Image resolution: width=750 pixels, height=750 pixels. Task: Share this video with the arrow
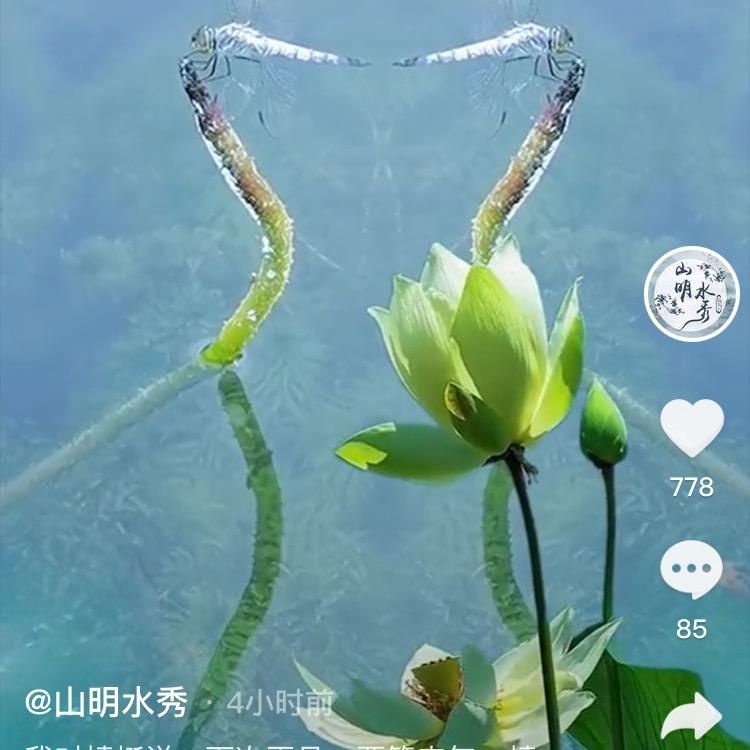coord(691,717)
